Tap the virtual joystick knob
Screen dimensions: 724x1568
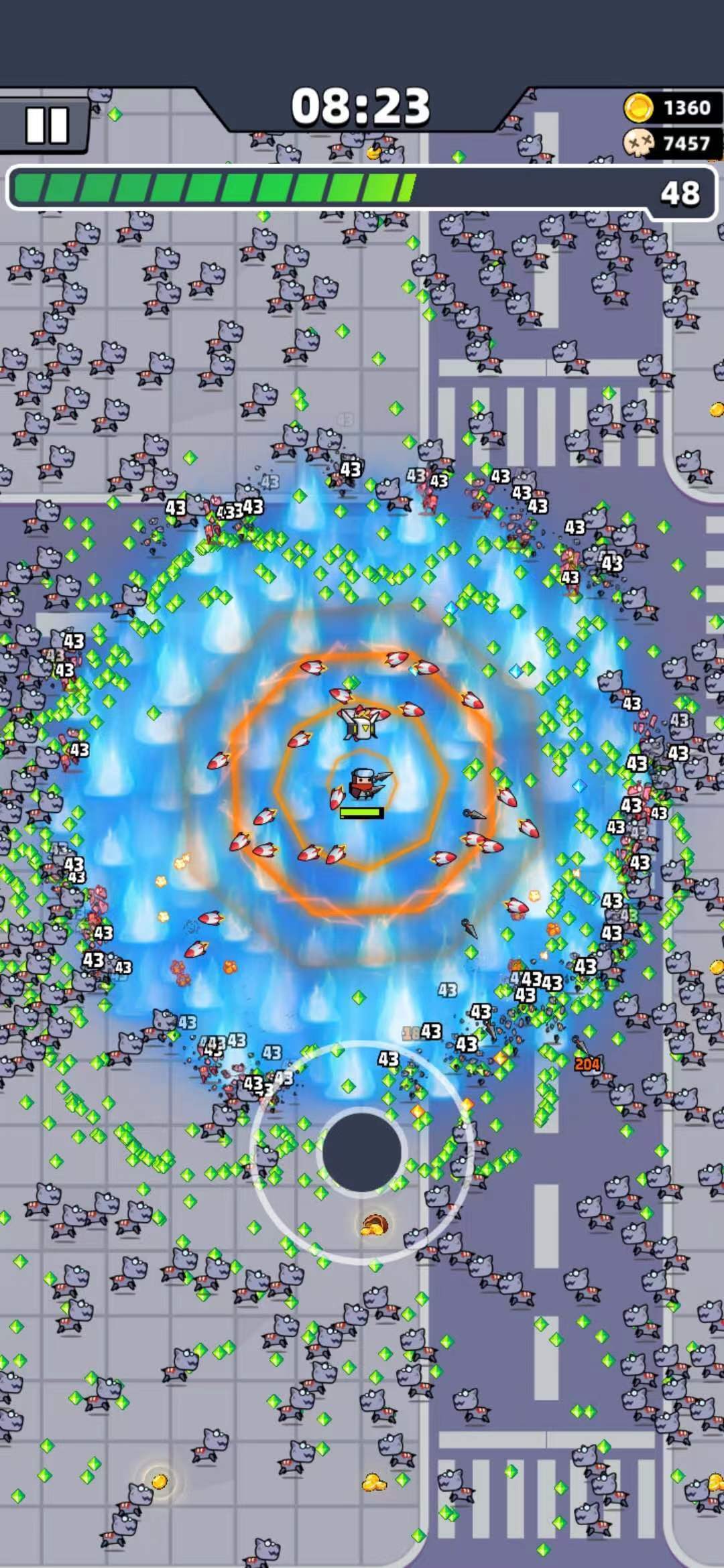(x=362, y=1150)
